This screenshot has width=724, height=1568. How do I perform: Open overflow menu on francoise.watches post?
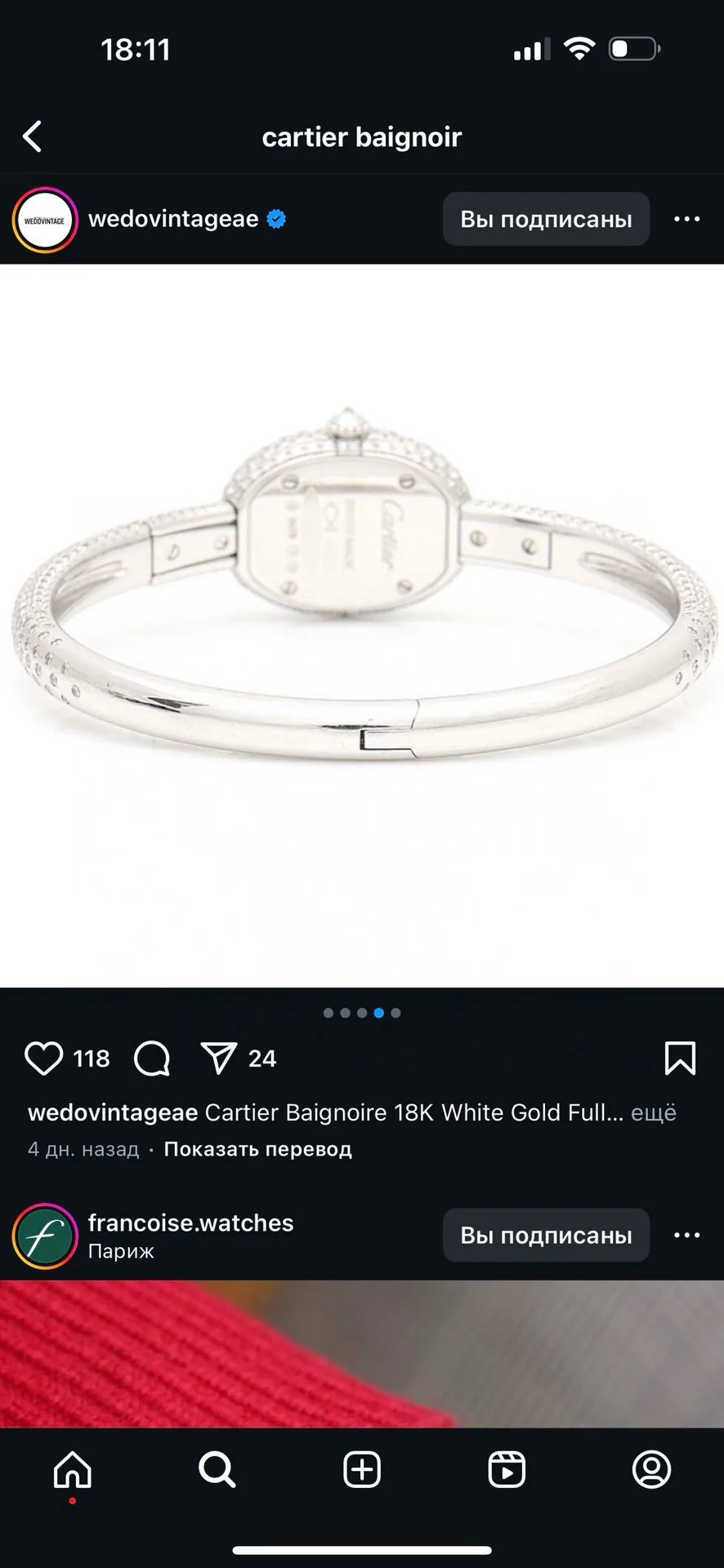coord(686,1235)
